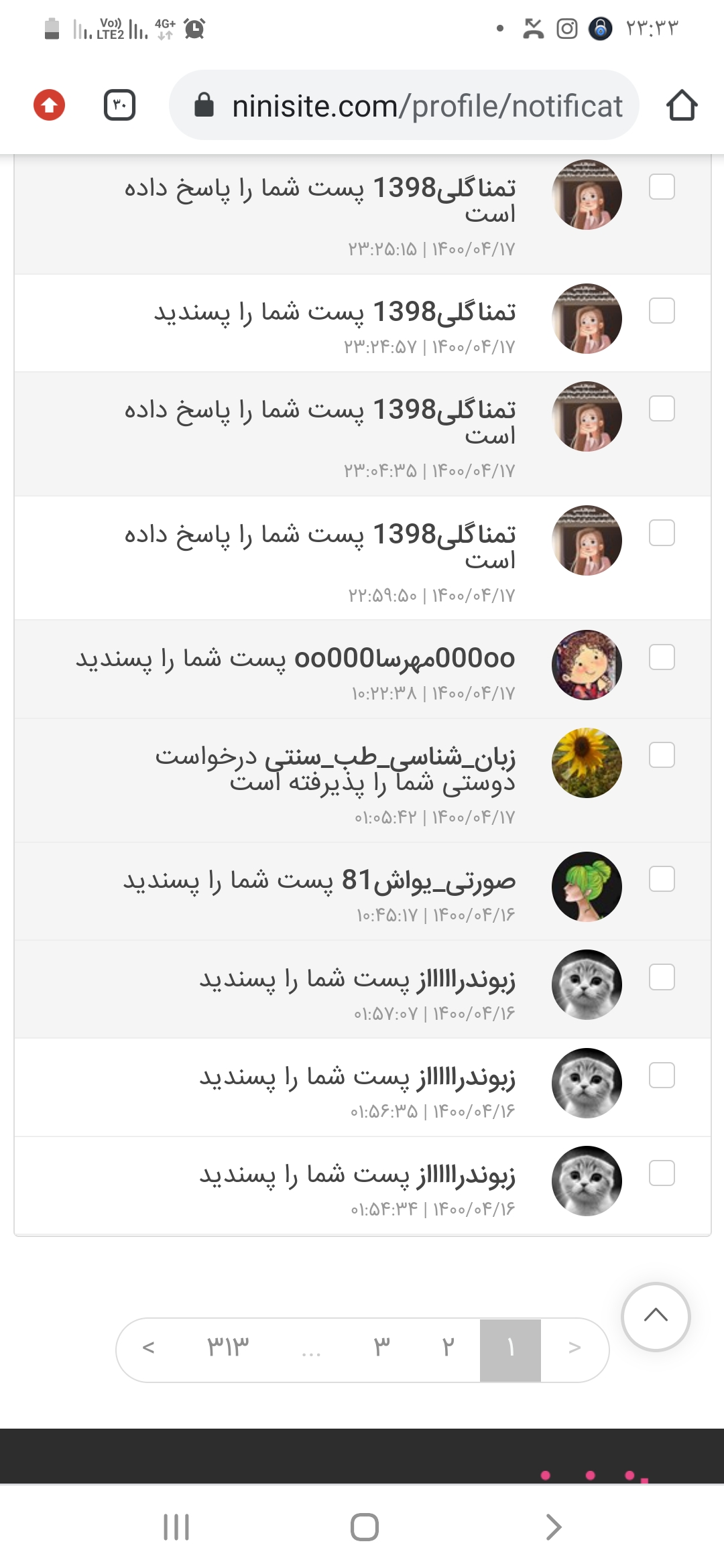The image size is (724, 1568).
Task: Open the browser tab switcher
Action: point(120,105)
